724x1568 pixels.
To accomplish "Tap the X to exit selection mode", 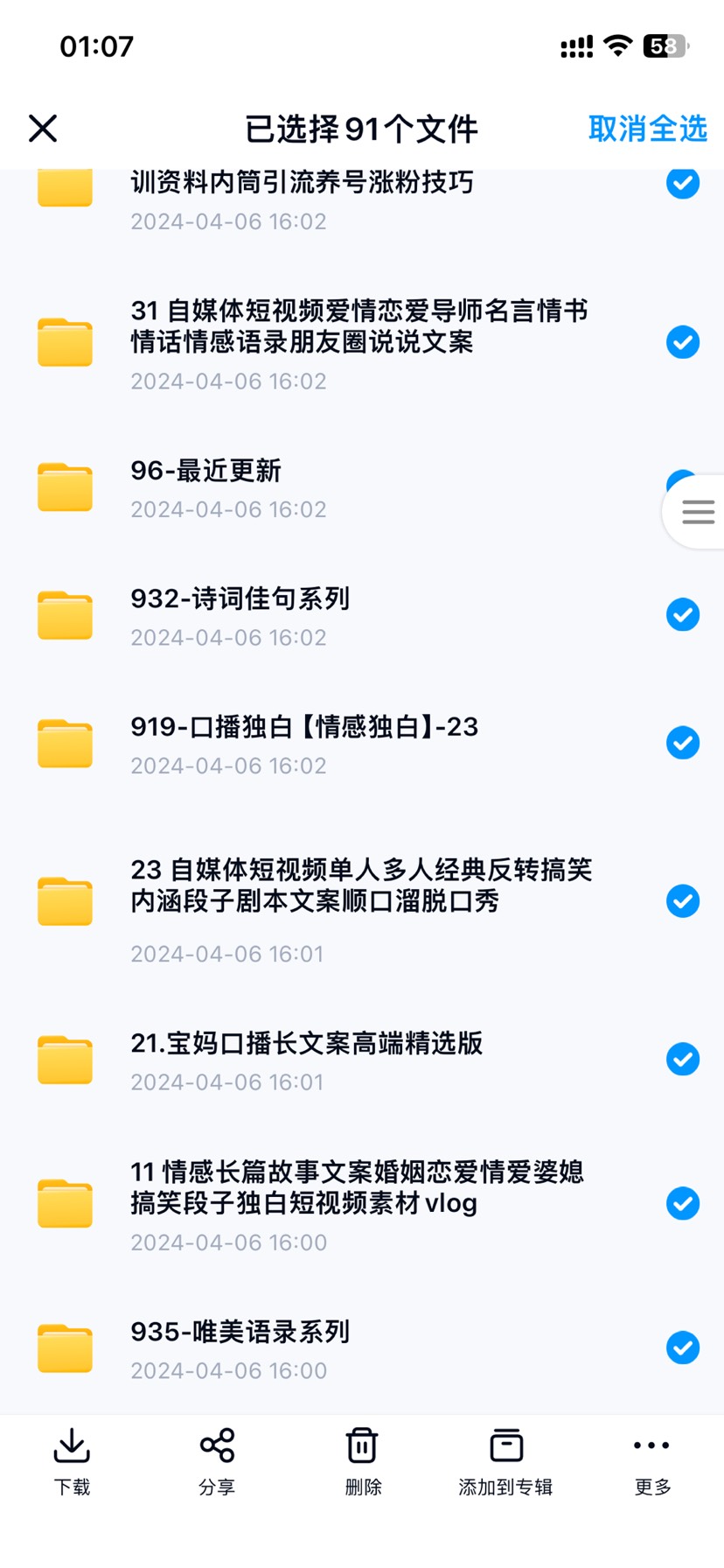I will pyautogui.click(x=42, y=128).
